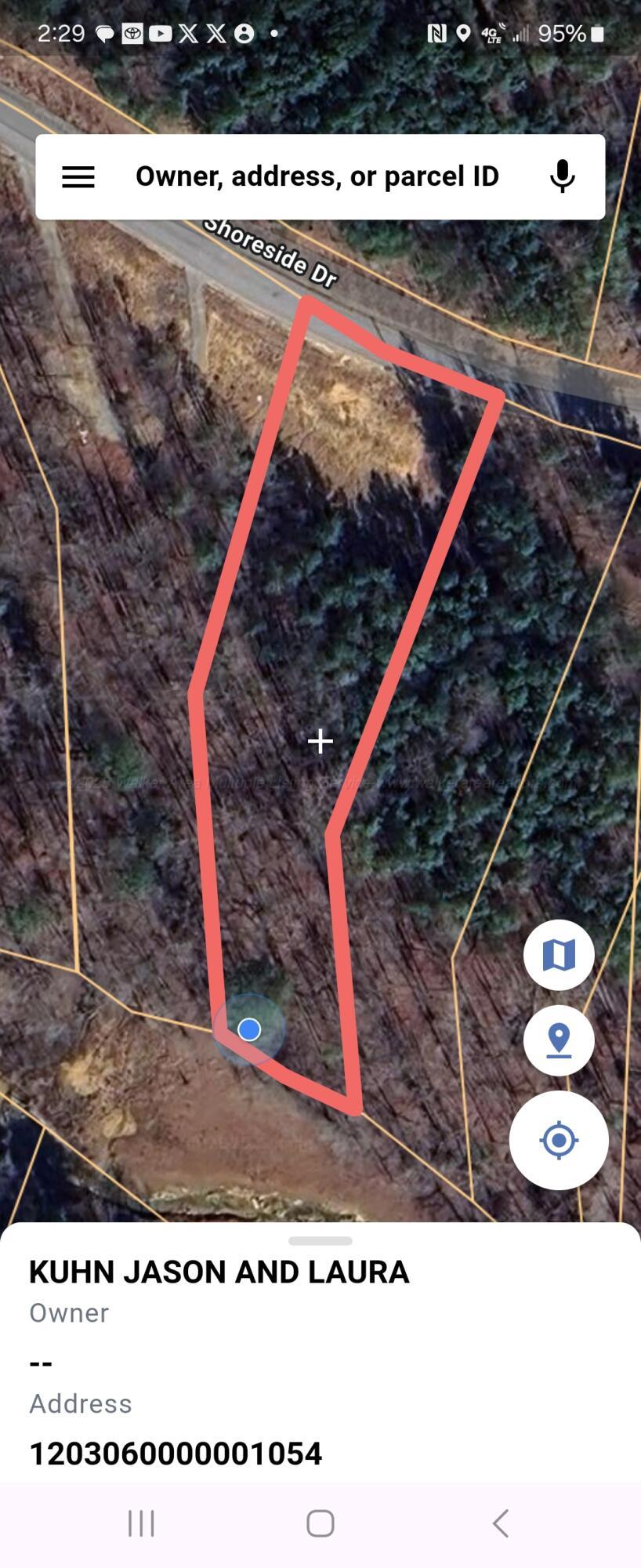641x1568 pixels.
Task: Open the hamburger drawer menu
Action: (x=78, y=177)
